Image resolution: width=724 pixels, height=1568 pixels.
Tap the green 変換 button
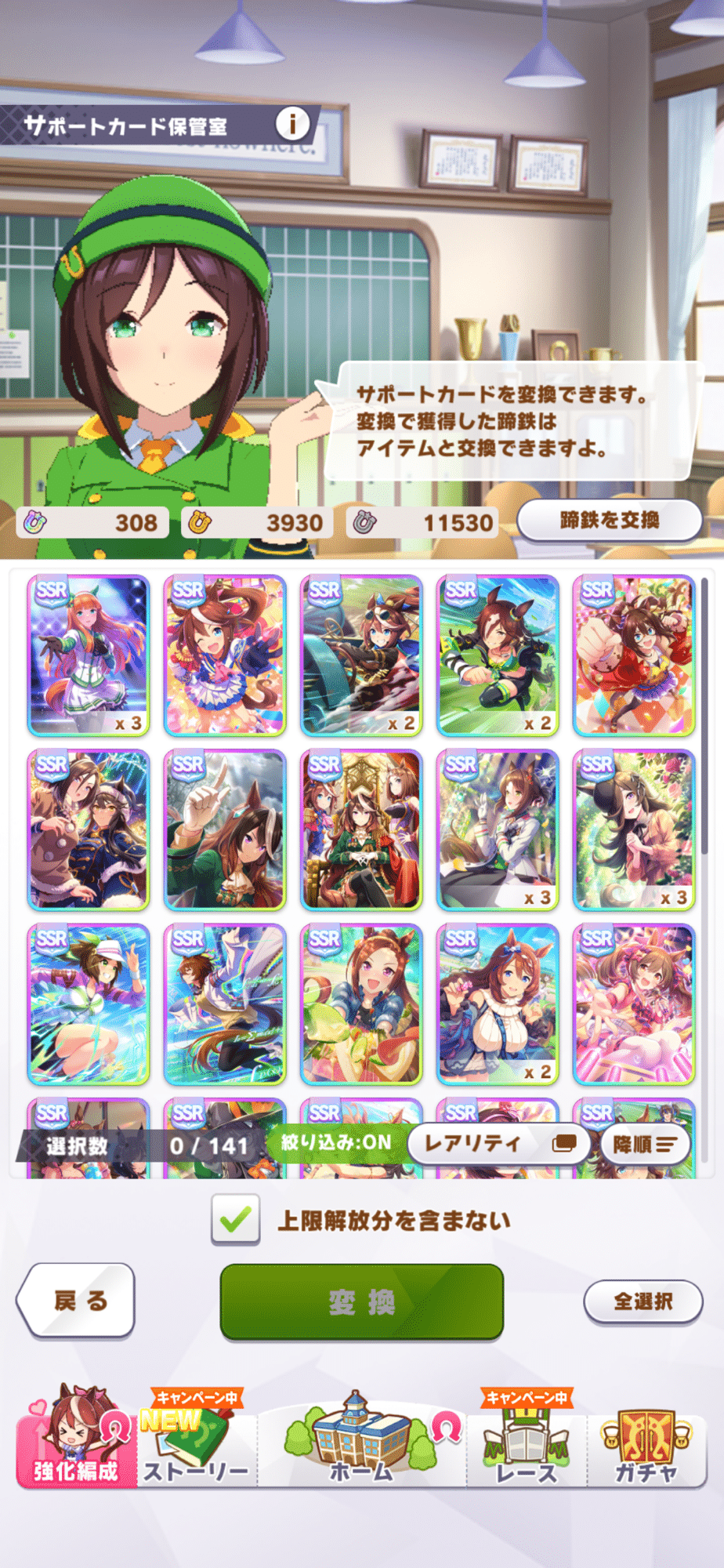tap(361, 1301)
